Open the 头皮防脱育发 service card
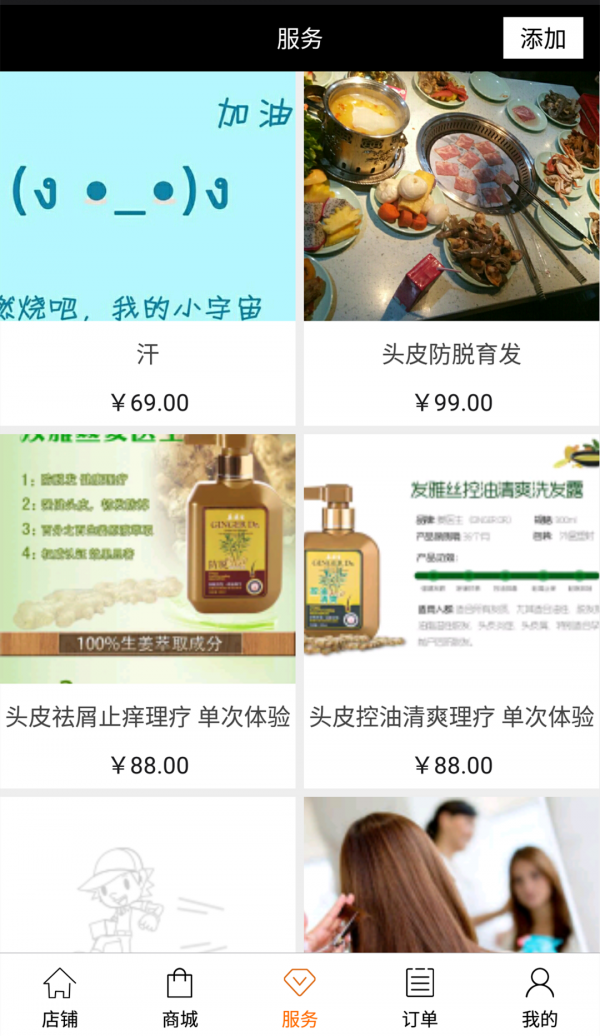 coord(451,250)
